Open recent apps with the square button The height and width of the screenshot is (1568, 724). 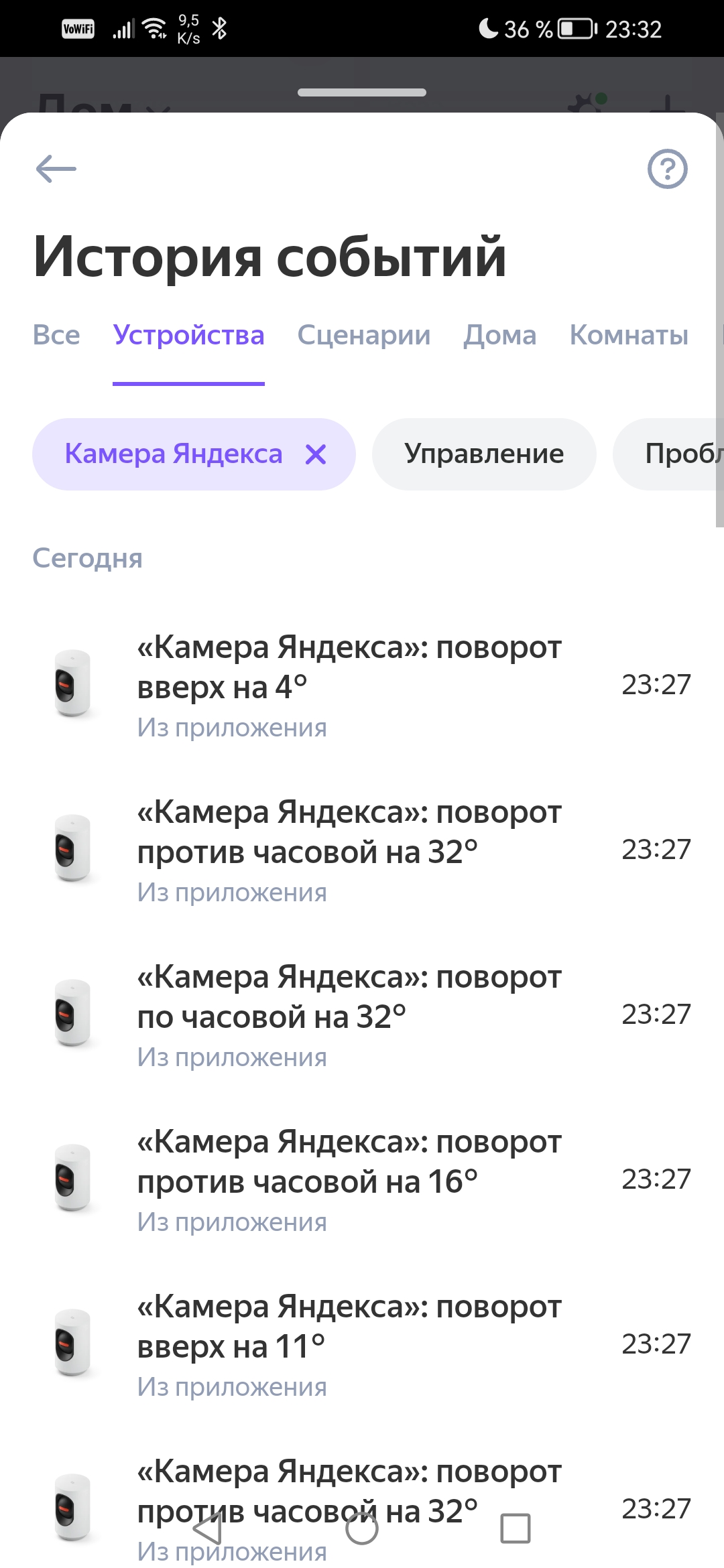point(516,1528)
